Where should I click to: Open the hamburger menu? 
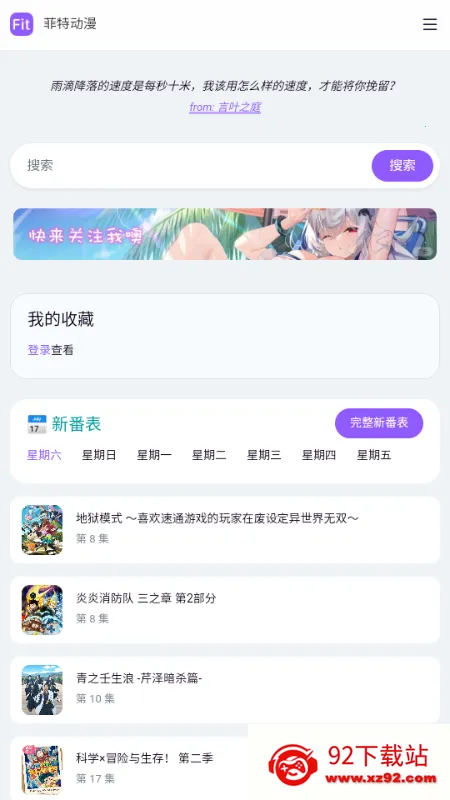click(x=430, y=24)
